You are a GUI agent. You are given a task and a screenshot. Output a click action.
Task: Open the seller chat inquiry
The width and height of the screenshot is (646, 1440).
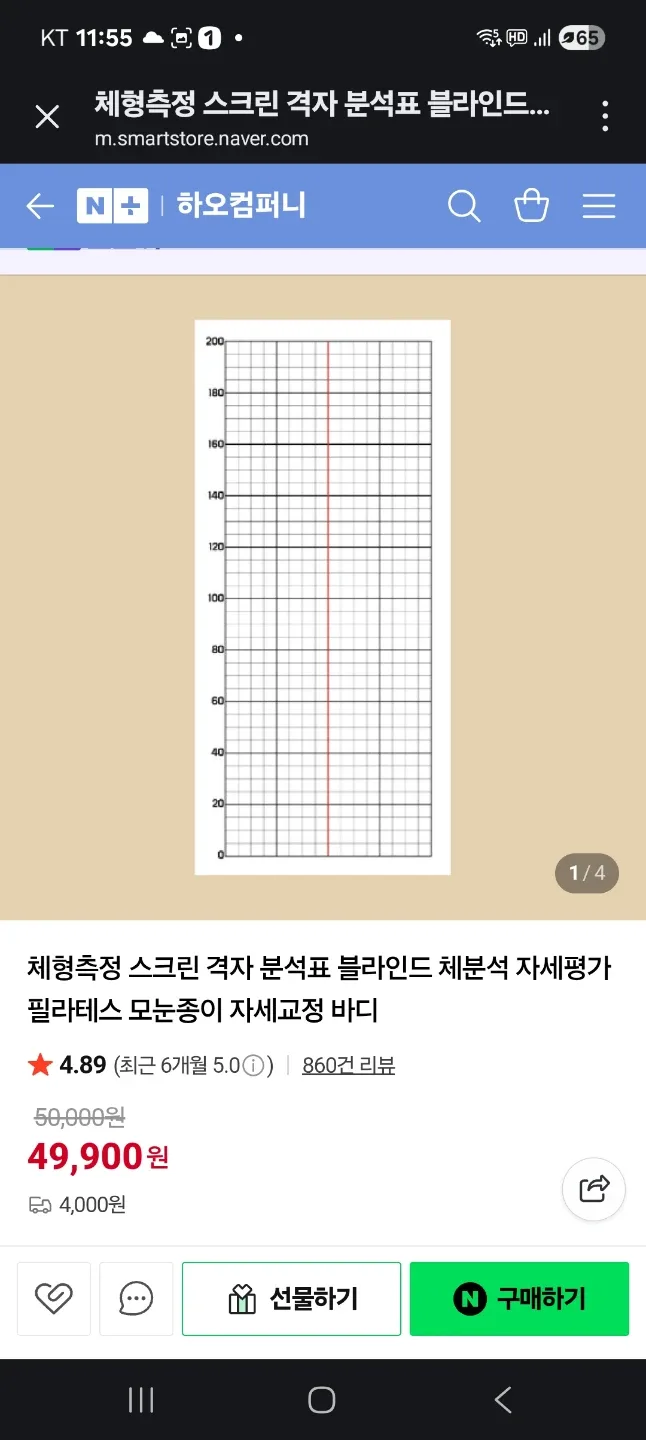click(136, 1299)
